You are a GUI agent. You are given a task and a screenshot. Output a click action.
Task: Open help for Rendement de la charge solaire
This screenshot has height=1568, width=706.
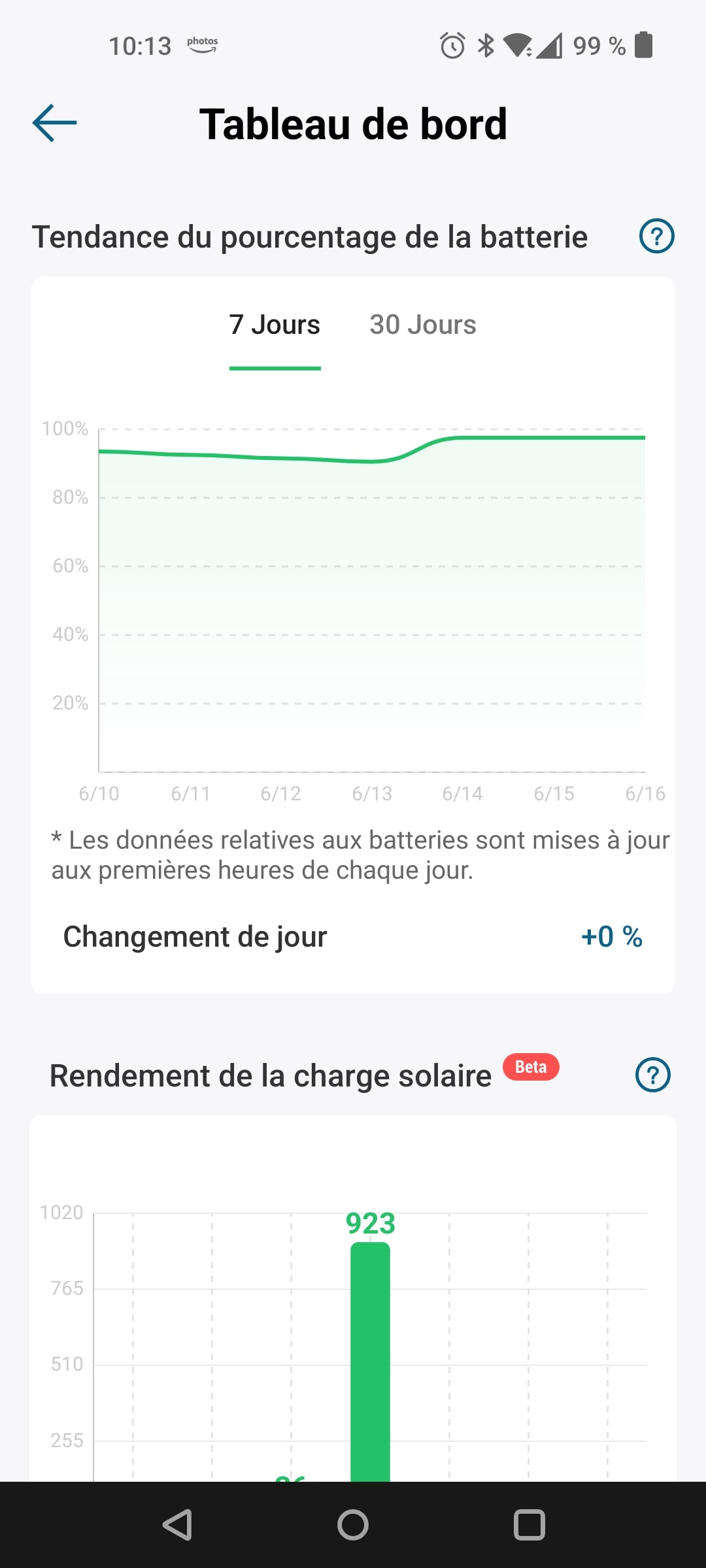coord(652,1075)
